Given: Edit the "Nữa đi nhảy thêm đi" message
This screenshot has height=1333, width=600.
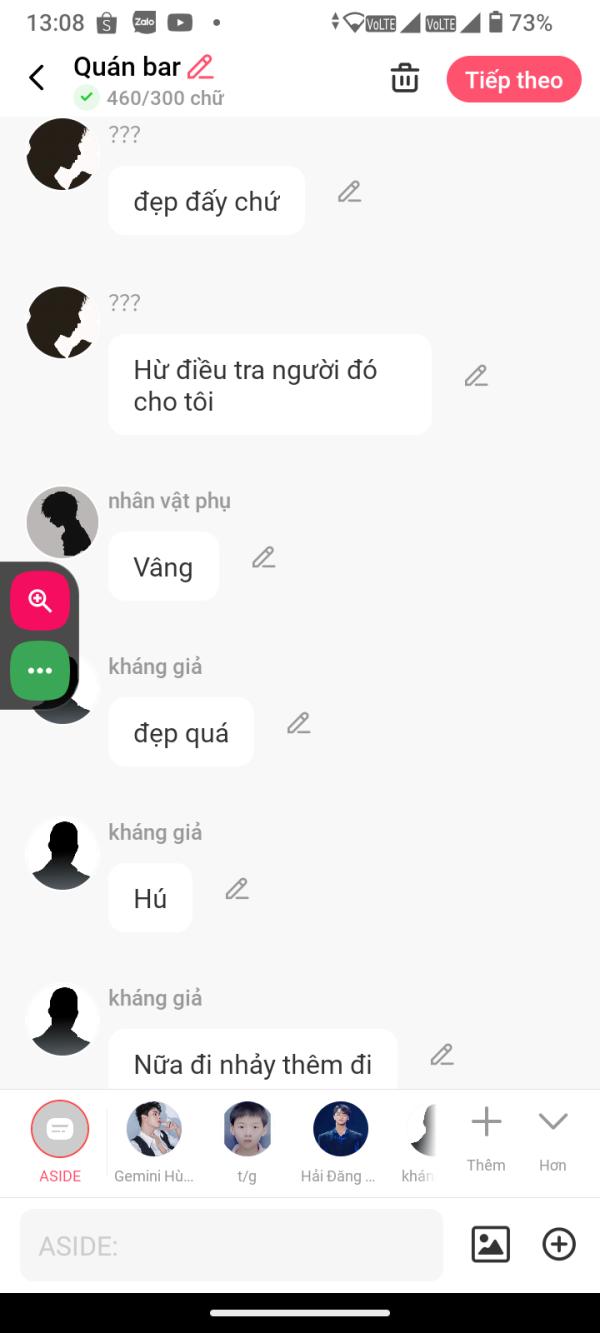Looking at the screenshot, I should (x=442, y=1055).
